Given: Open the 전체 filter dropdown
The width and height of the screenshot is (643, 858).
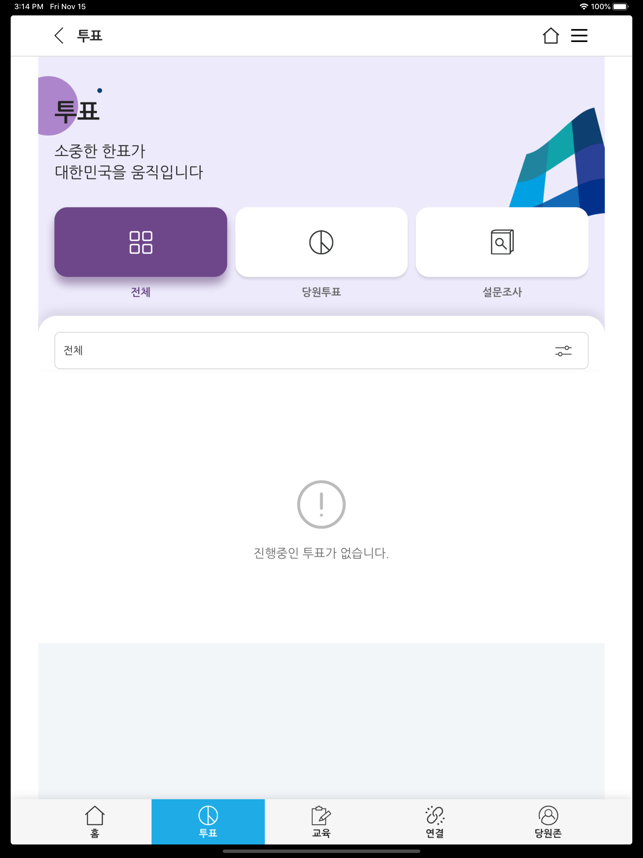Looking at the screenshot, I should 321,351.
